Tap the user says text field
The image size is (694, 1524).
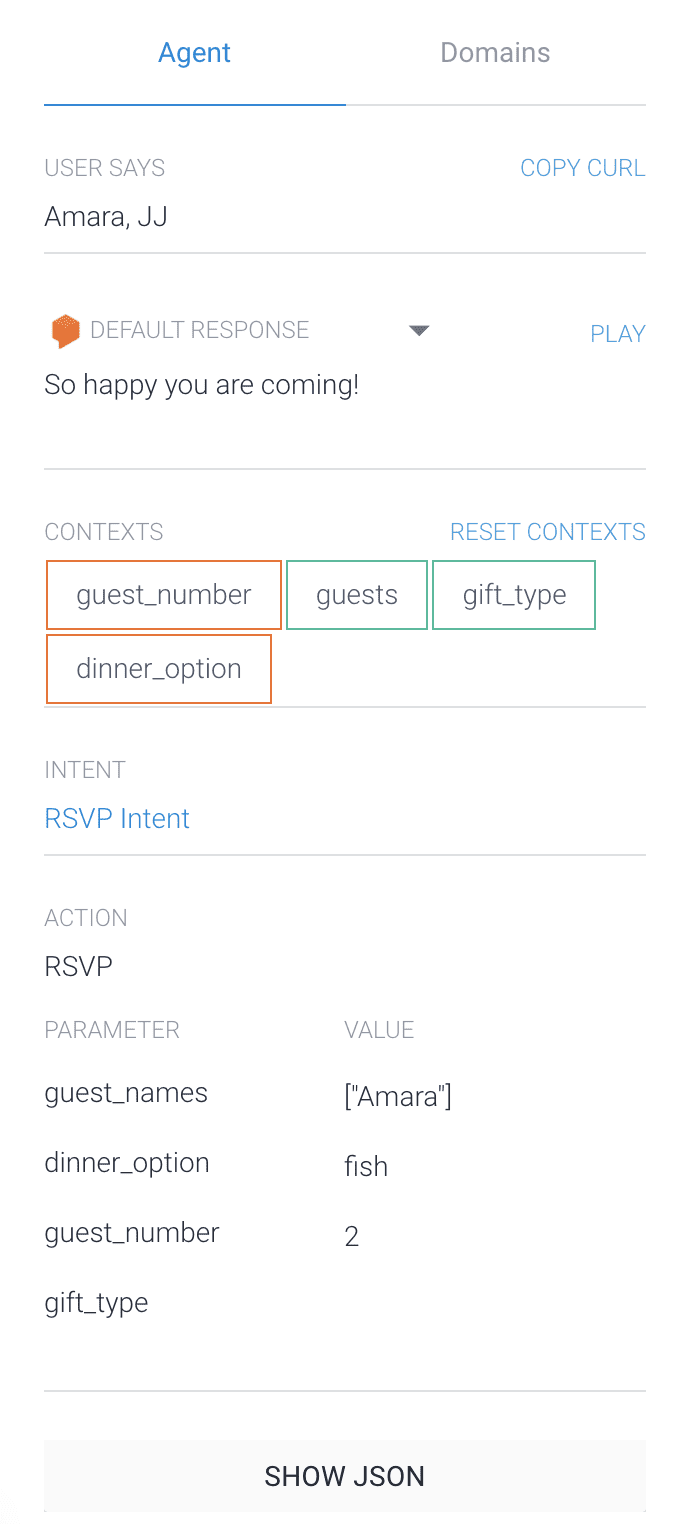pyautogui.click(x=345, y=217)
